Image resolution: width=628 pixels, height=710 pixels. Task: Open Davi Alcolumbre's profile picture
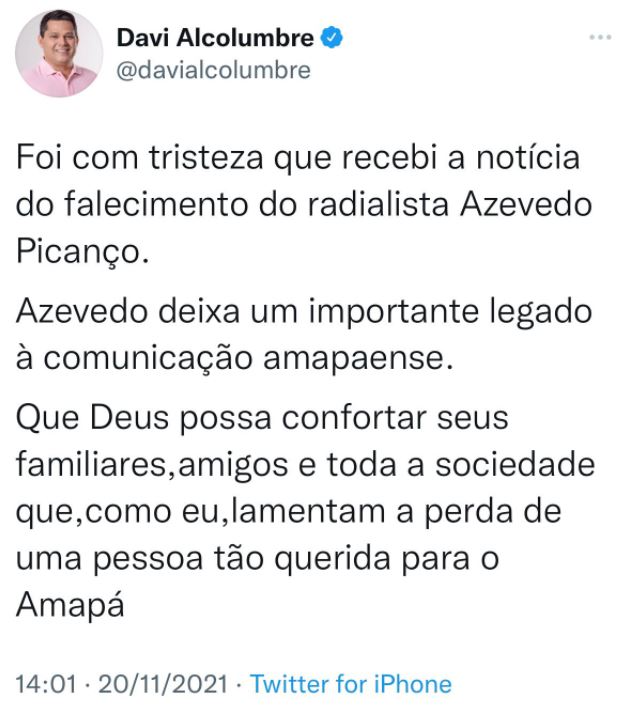(61, 54)
